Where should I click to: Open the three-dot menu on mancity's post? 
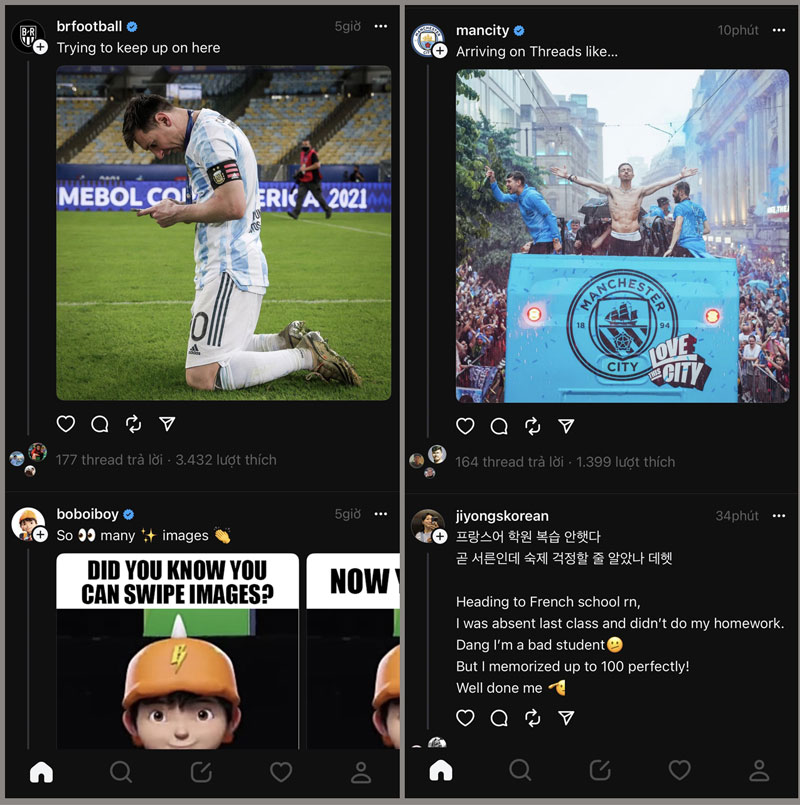click(779, 30)
